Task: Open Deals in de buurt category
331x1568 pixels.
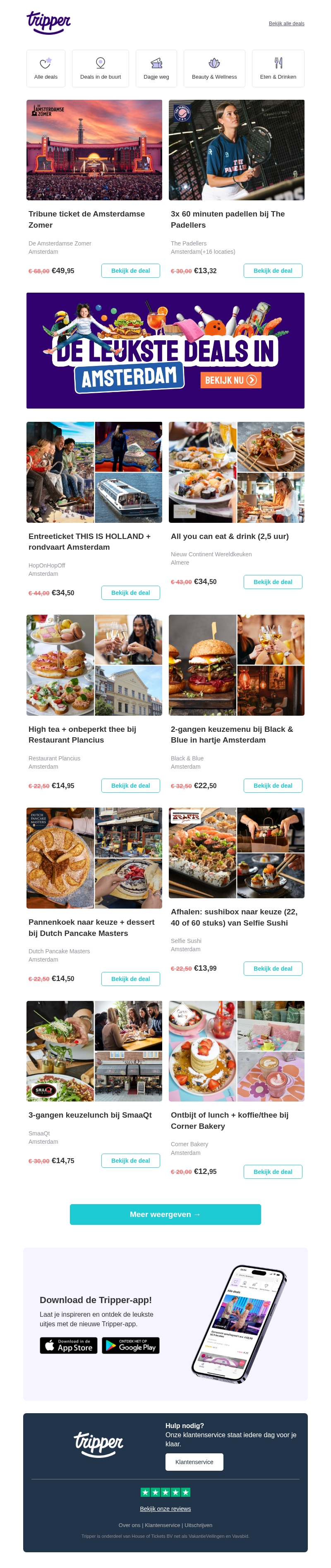Action: (x=101, y=68)
